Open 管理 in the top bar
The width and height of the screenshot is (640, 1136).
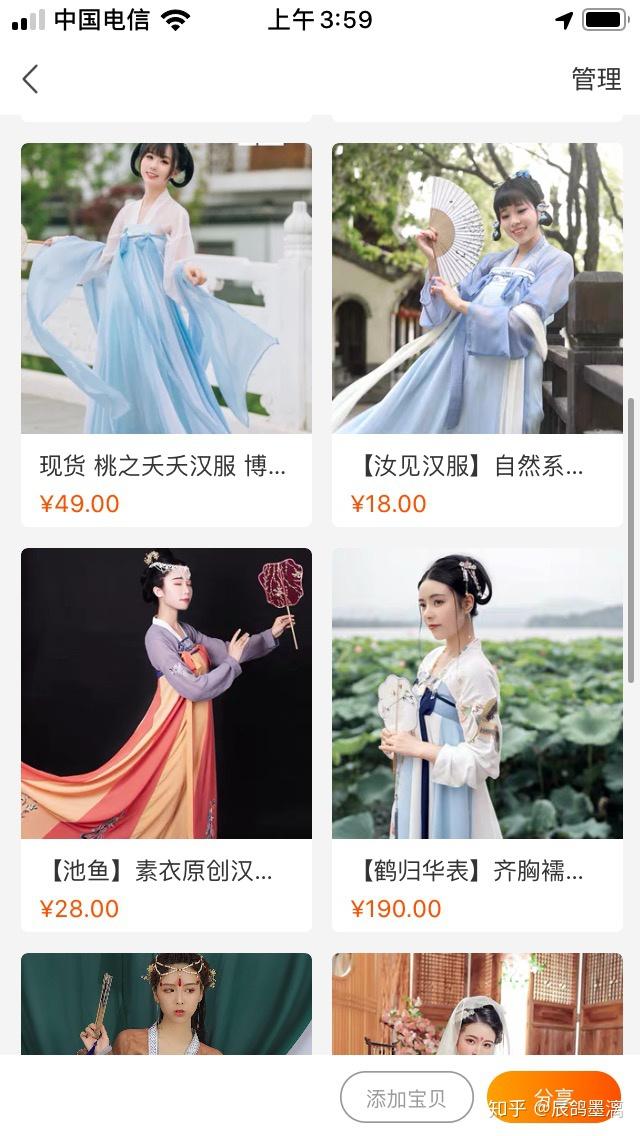596,79
